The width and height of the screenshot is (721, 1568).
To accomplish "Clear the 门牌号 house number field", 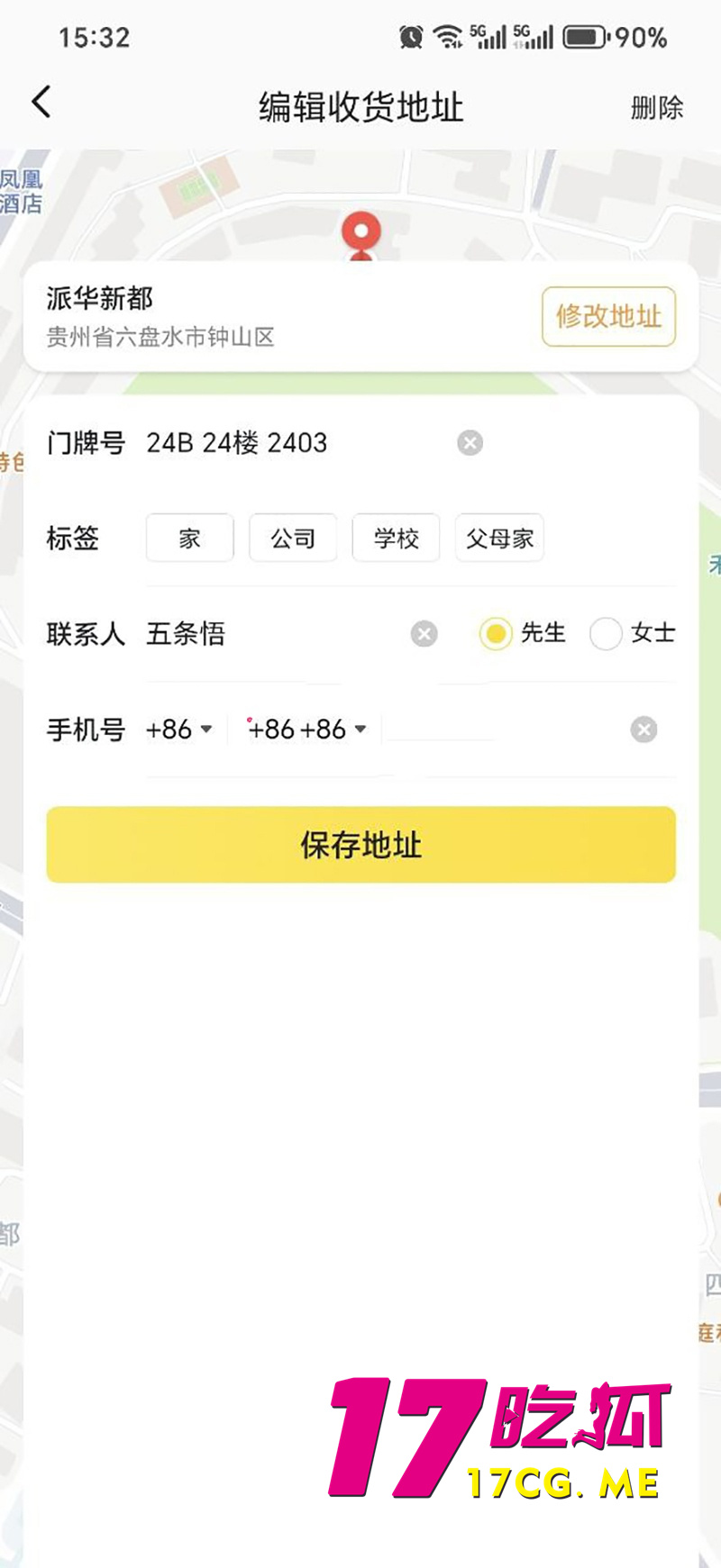I will coord(470,442).
